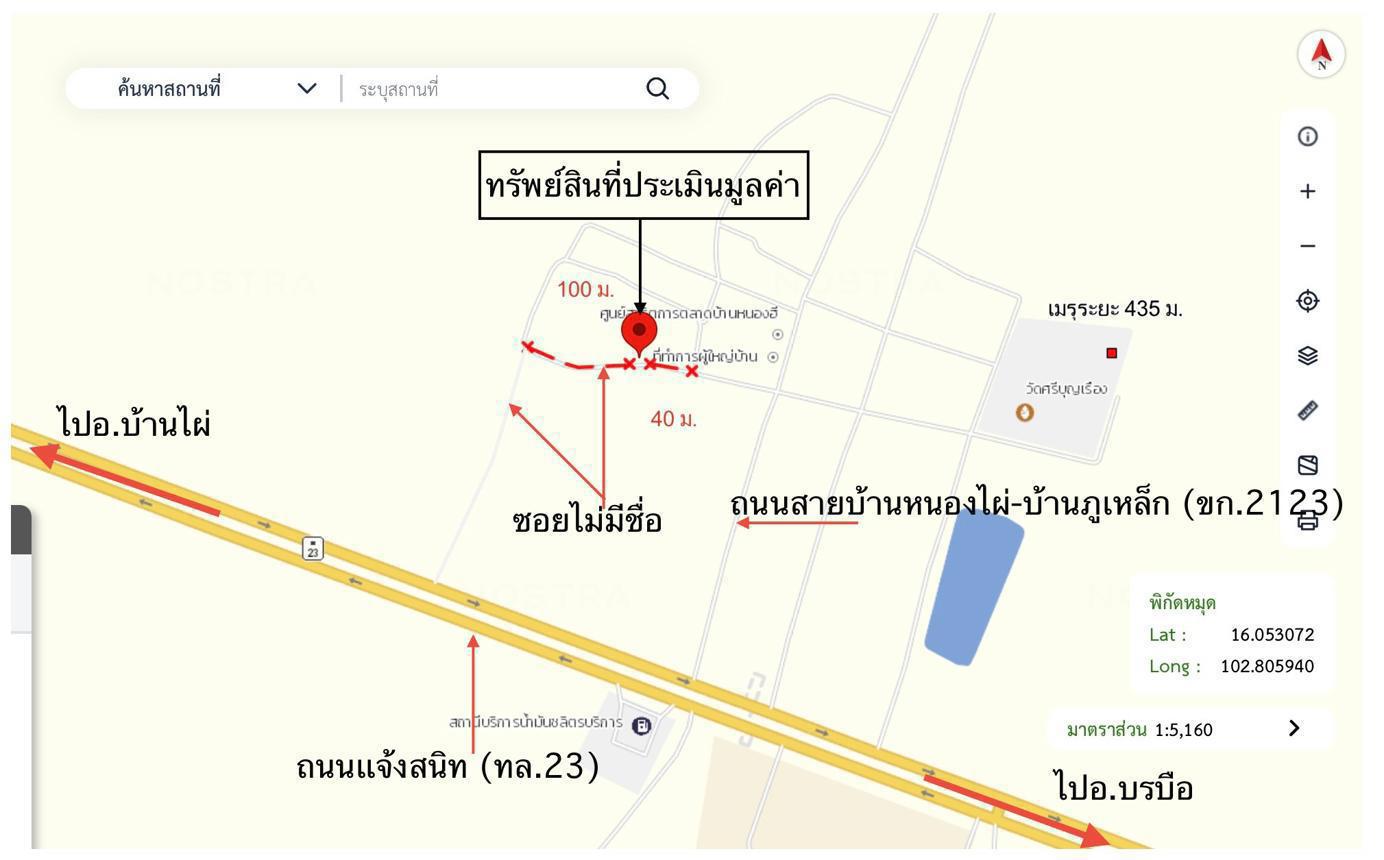Viewport: 1384px width, 860px height.
Task: Zoom out with the minus button
Action: (1307, 246)
